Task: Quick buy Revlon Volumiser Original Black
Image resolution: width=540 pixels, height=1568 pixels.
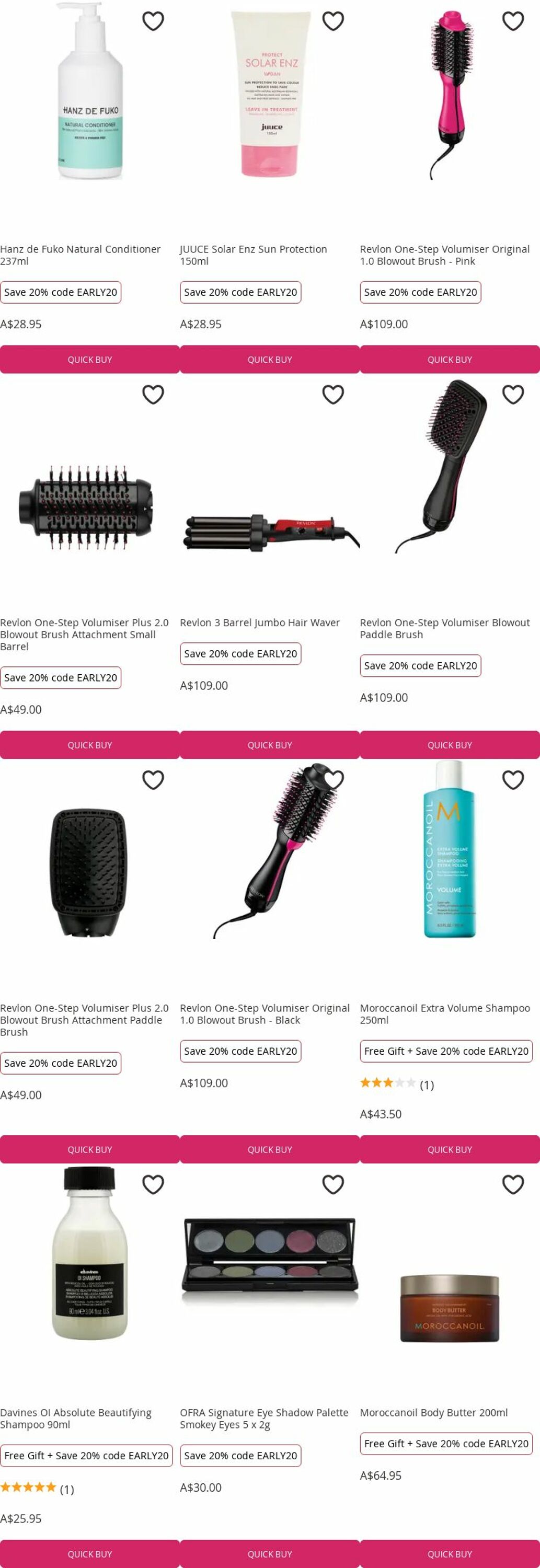Action: click(x=270, y=1149)
